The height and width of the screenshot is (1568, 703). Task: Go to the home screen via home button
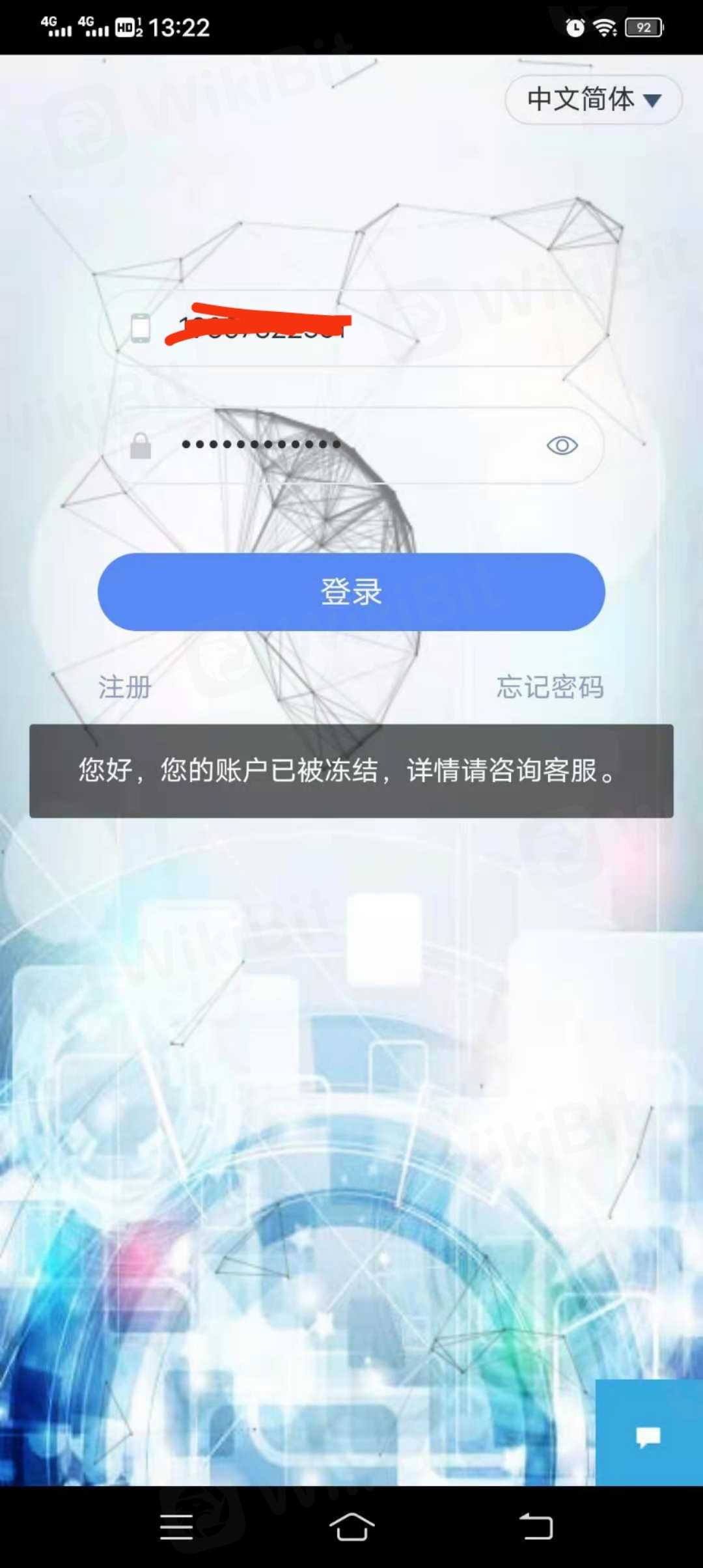pyautogui.click(x=351, y=1526)
